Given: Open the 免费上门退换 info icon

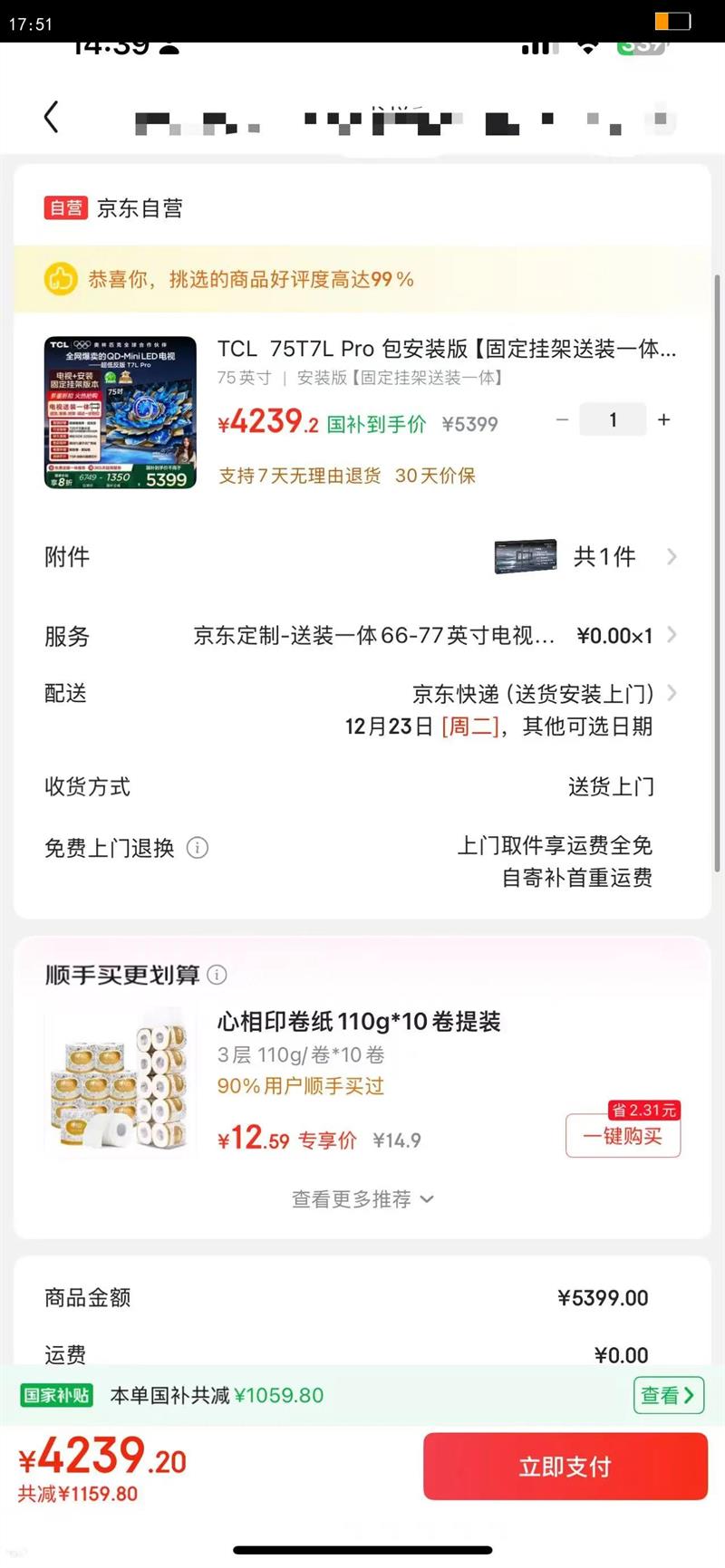Looking at the screenshot, I should tap(197, 849).
